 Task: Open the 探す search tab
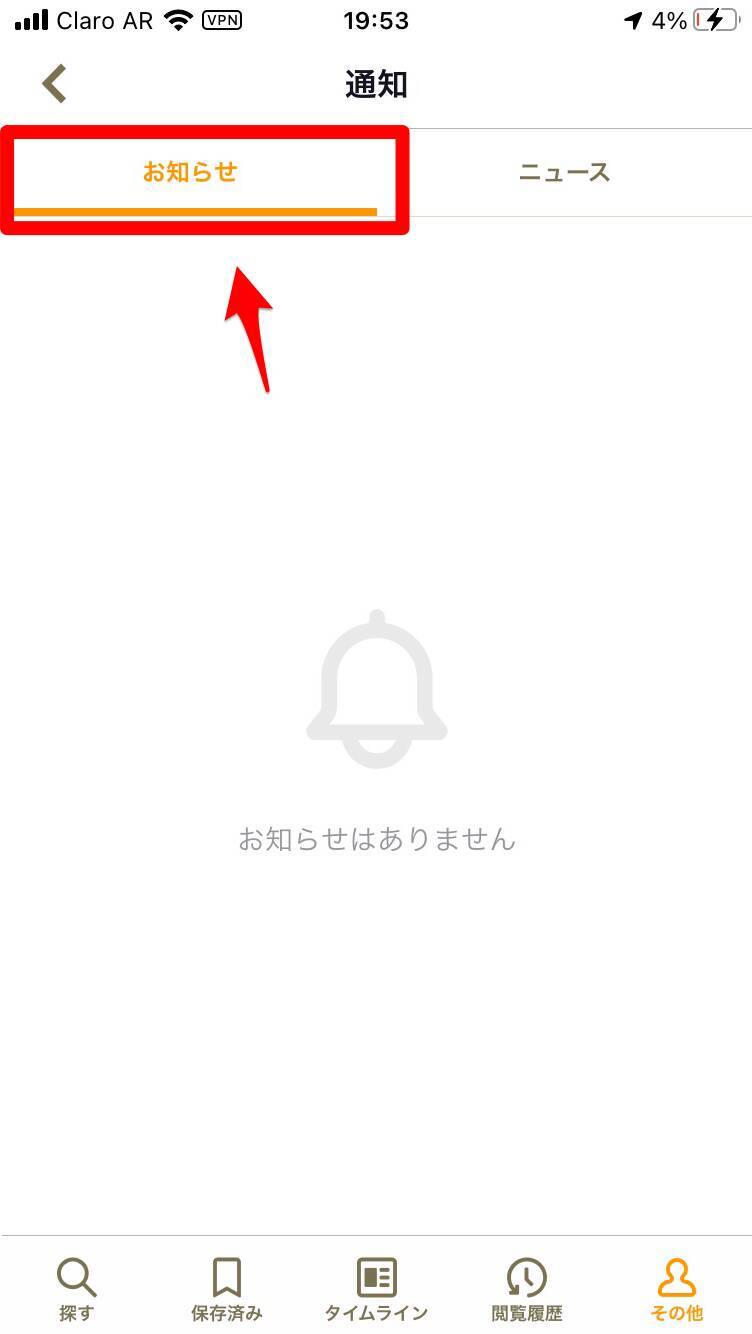(76, 1289)
